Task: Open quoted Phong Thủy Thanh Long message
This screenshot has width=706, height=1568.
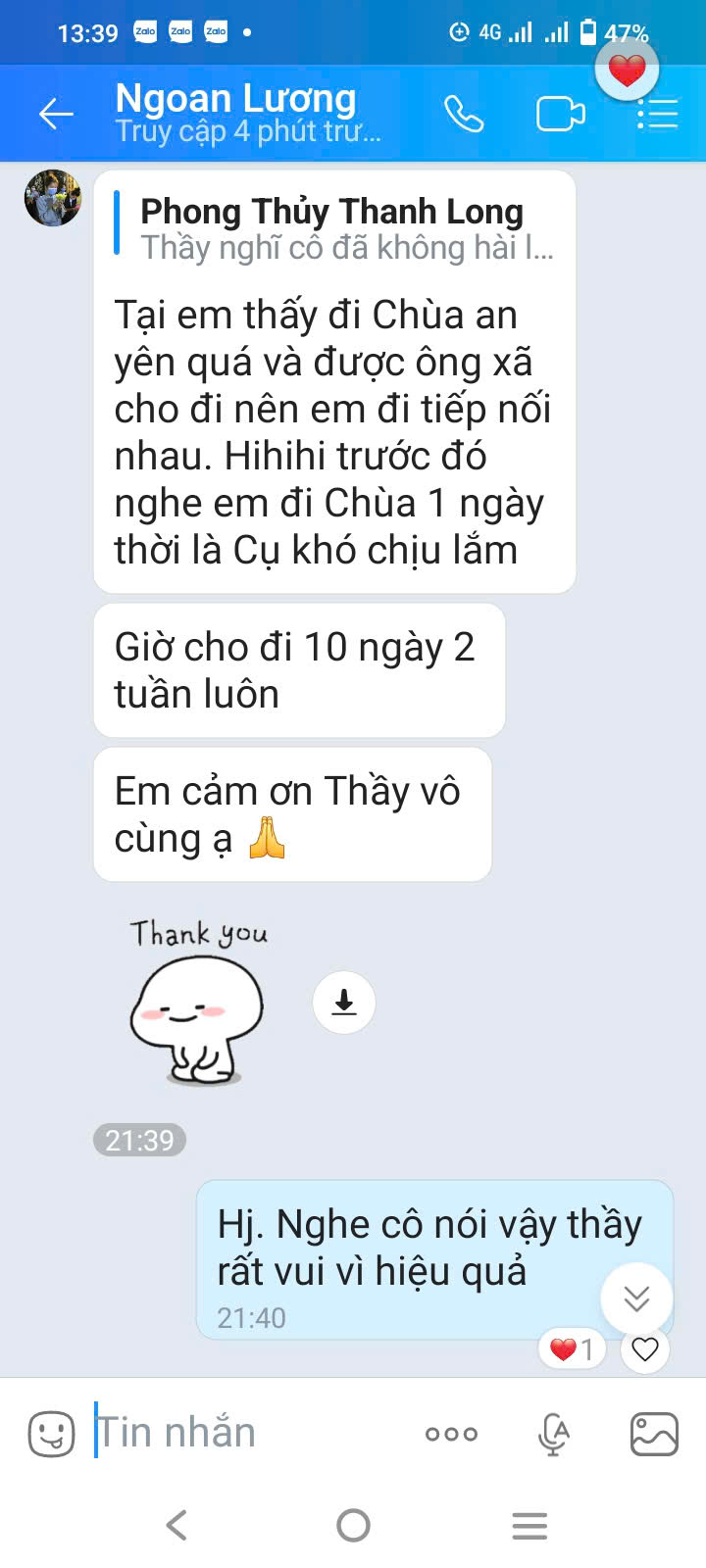Action: [x=335, y=229]
